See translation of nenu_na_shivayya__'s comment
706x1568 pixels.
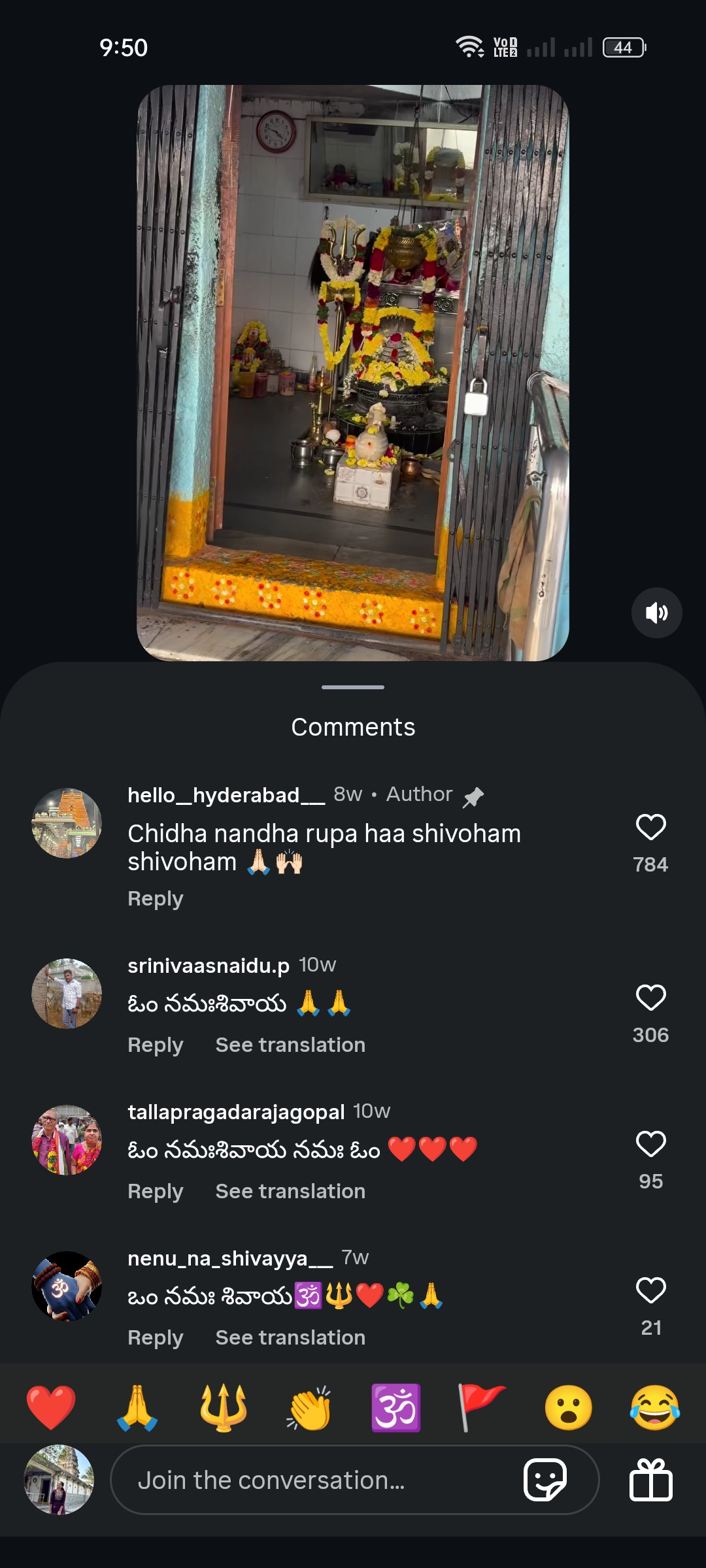(x=290, y=1338)
